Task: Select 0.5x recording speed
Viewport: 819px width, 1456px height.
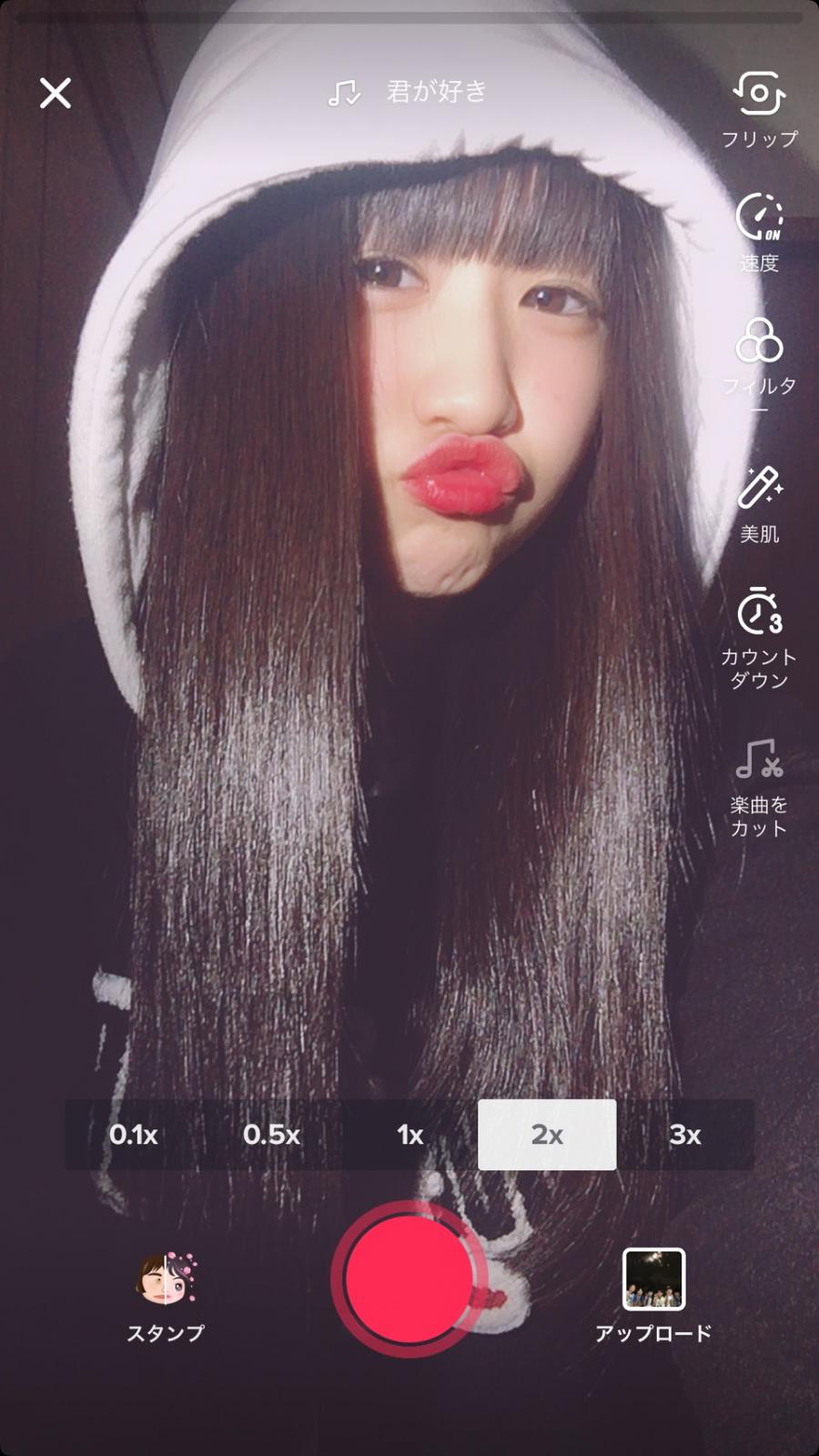Action: pos(271,1135)
